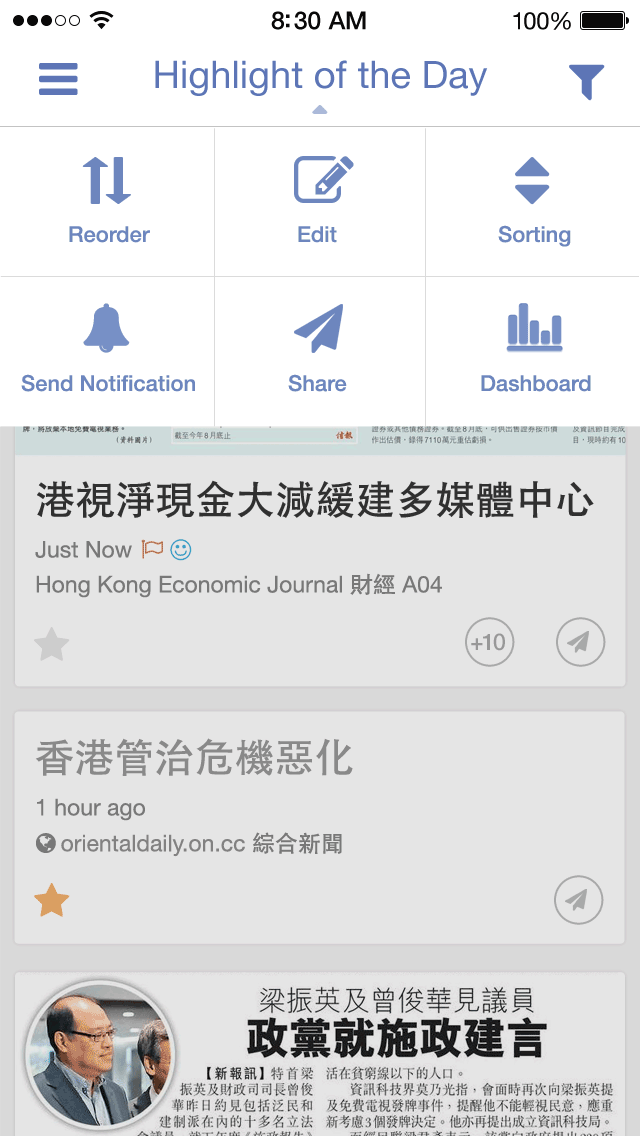Share the orientaldaily.on.cc article
Viewport: 640px width, 1136px height.
click(x=579, y=900)
